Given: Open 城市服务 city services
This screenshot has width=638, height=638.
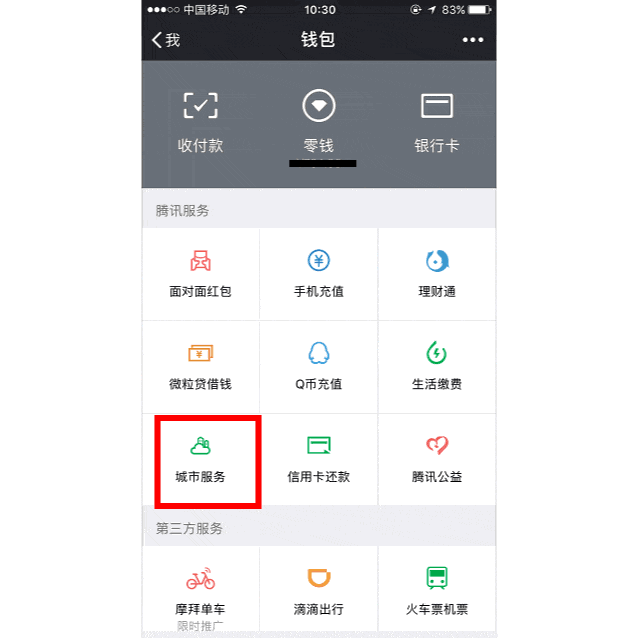Looking at the screenshot, I should point(200,459).
